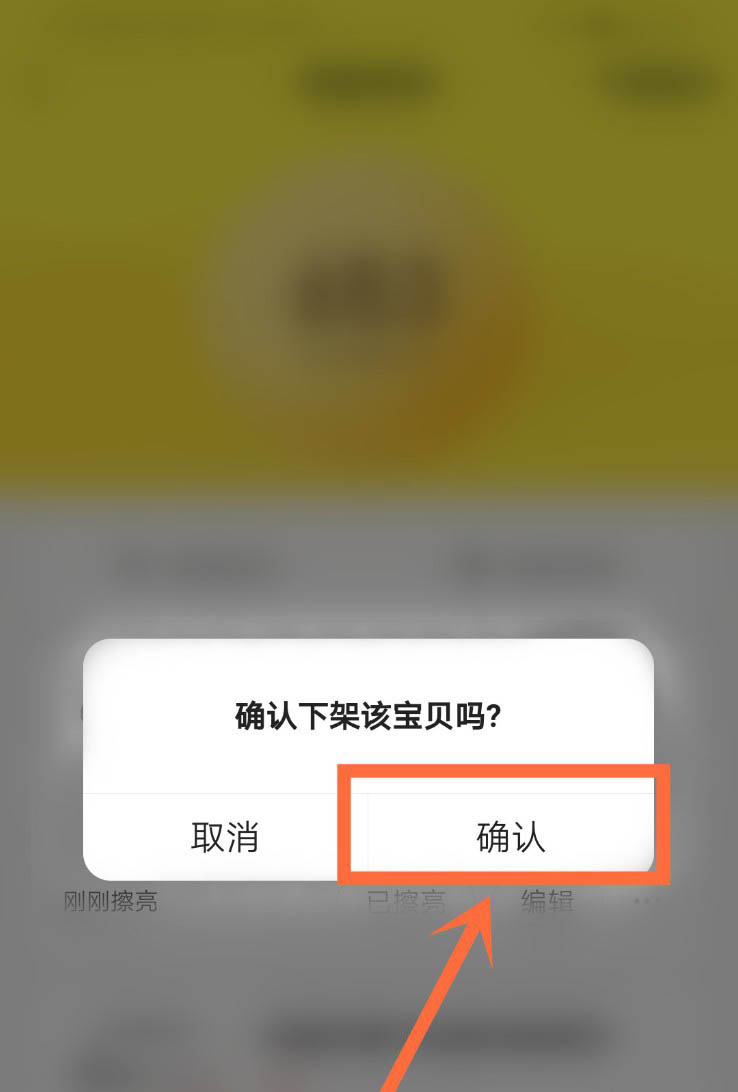Tap 取消 to cancel the delisting
738x1092 pixels.
coord(225,837)
